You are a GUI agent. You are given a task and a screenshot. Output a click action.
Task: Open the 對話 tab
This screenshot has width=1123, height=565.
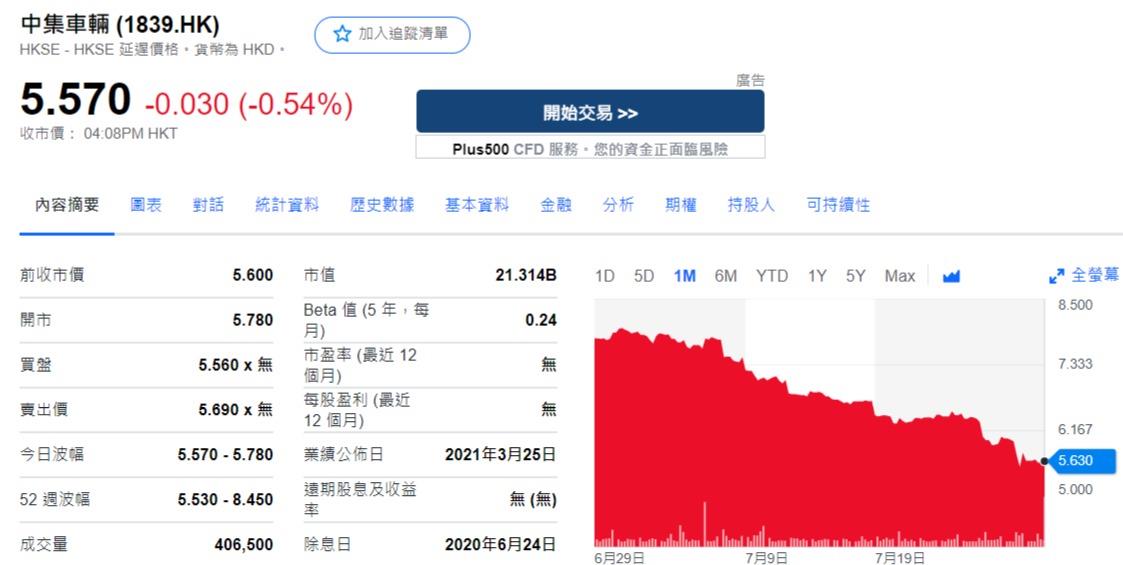click(208, 205)
